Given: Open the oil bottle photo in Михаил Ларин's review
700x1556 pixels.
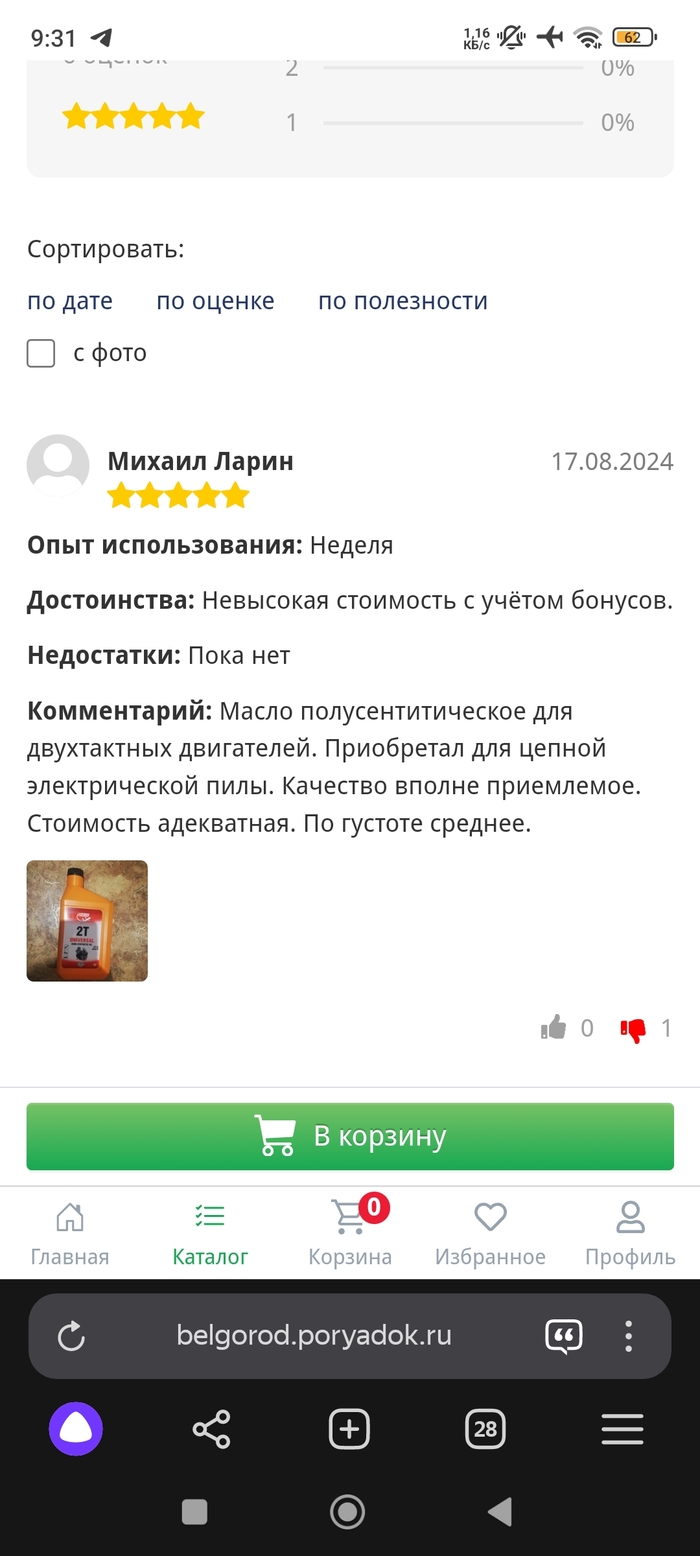Looking at the screenshot, I should click(87, 921).
